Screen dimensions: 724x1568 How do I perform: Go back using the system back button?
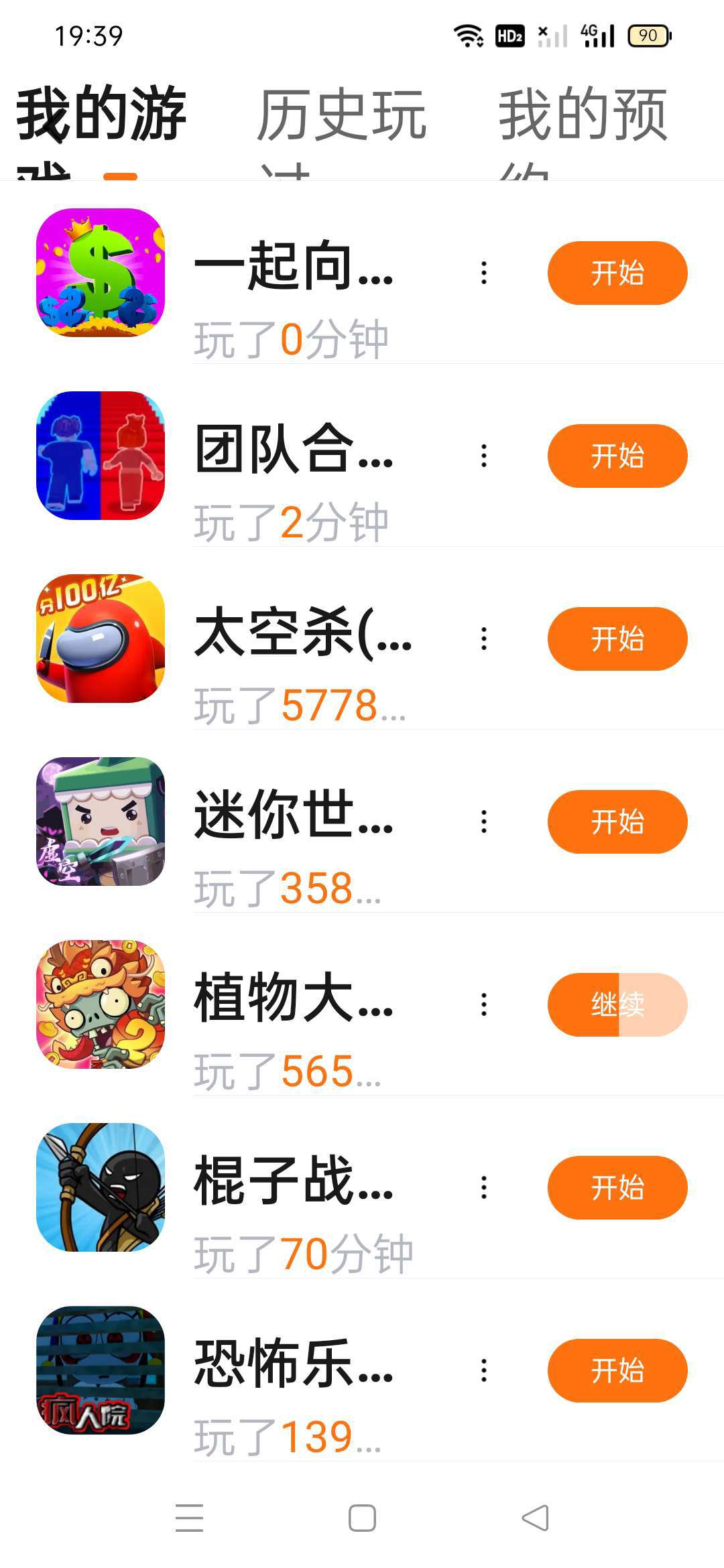coord(535,1518)
